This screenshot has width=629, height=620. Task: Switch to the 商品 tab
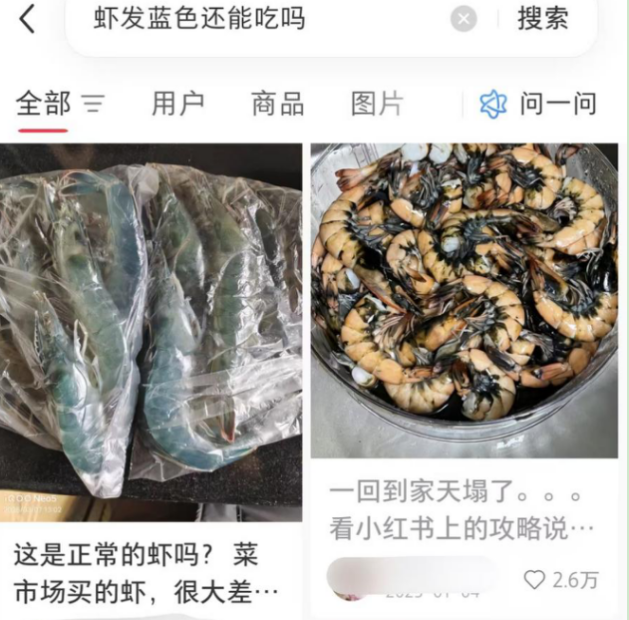(x=277, y=103)
